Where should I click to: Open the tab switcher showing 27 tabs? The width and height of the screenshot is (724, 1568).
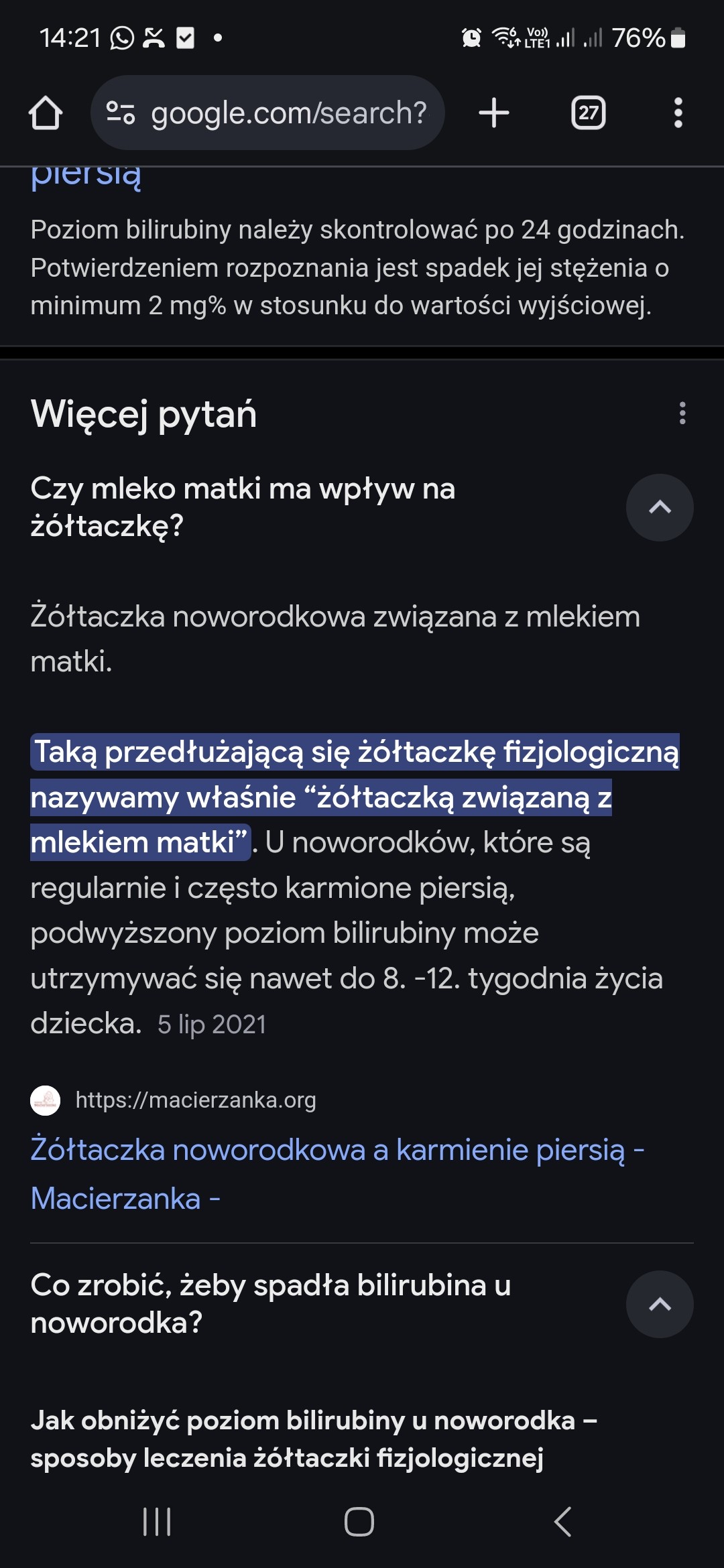pos(588,113)
